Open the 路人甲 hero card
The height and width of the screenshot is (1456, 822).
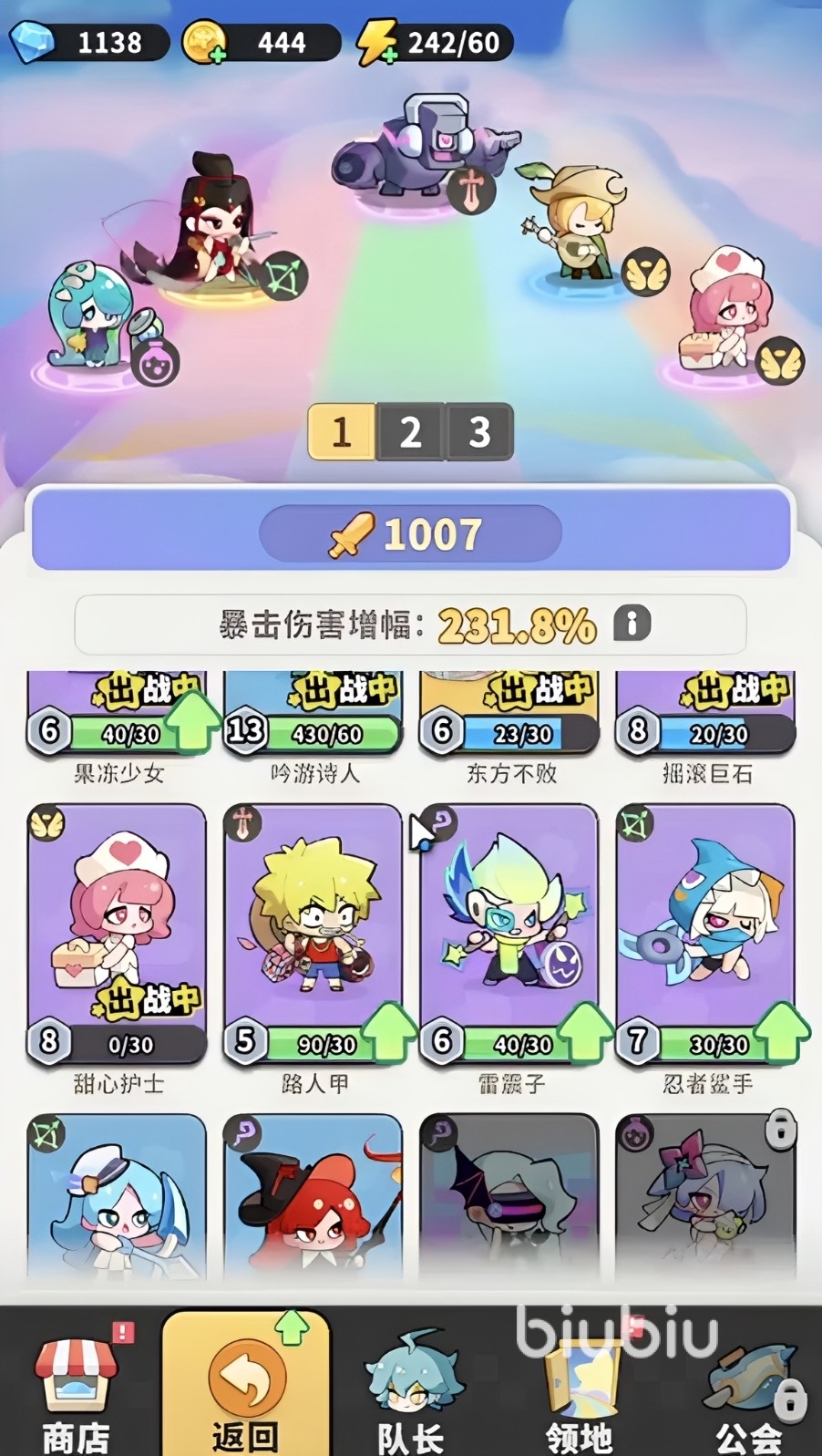coord(313,921)
